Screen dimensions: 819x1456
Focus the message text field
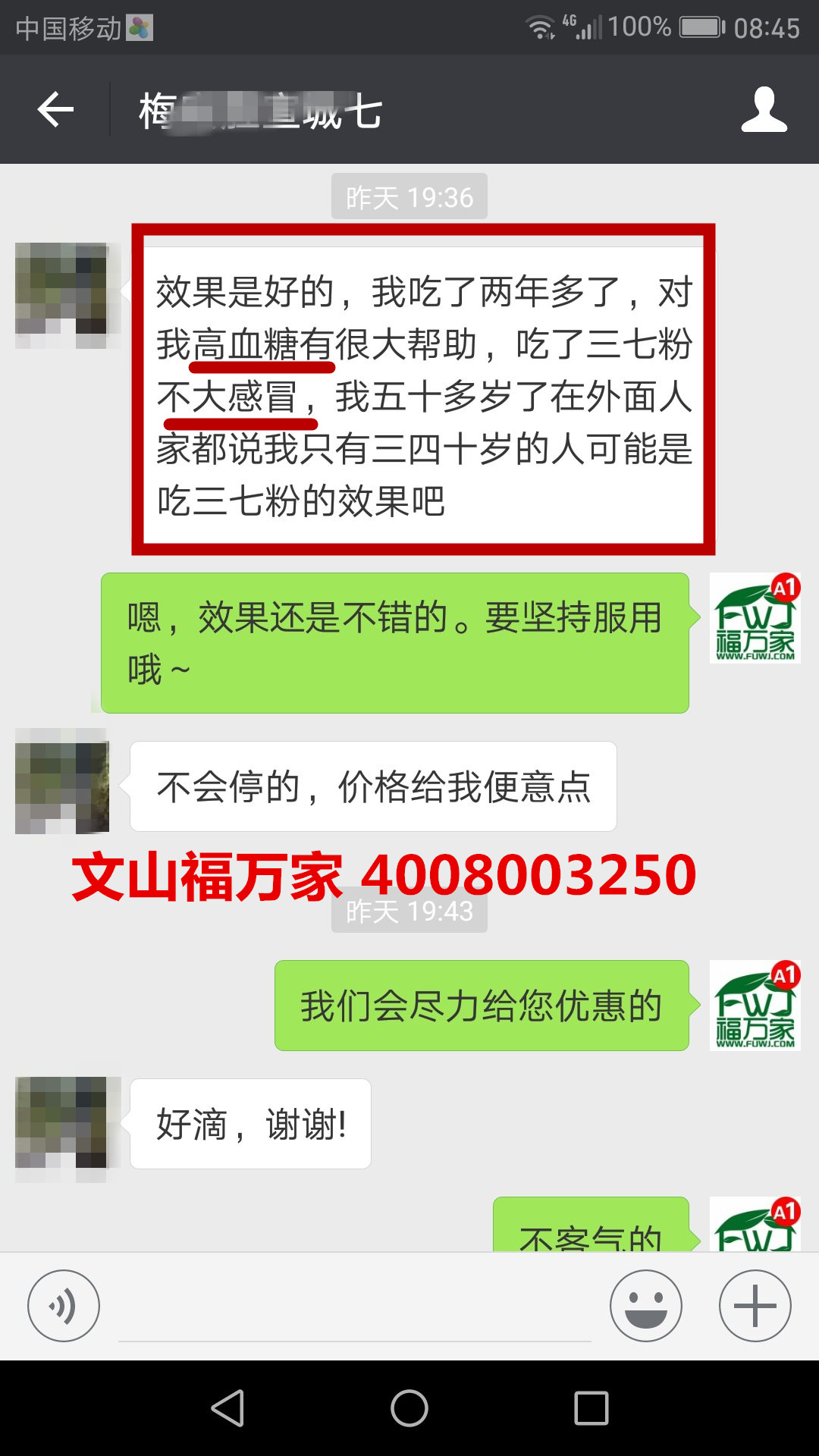click(x=354, y=1312)
